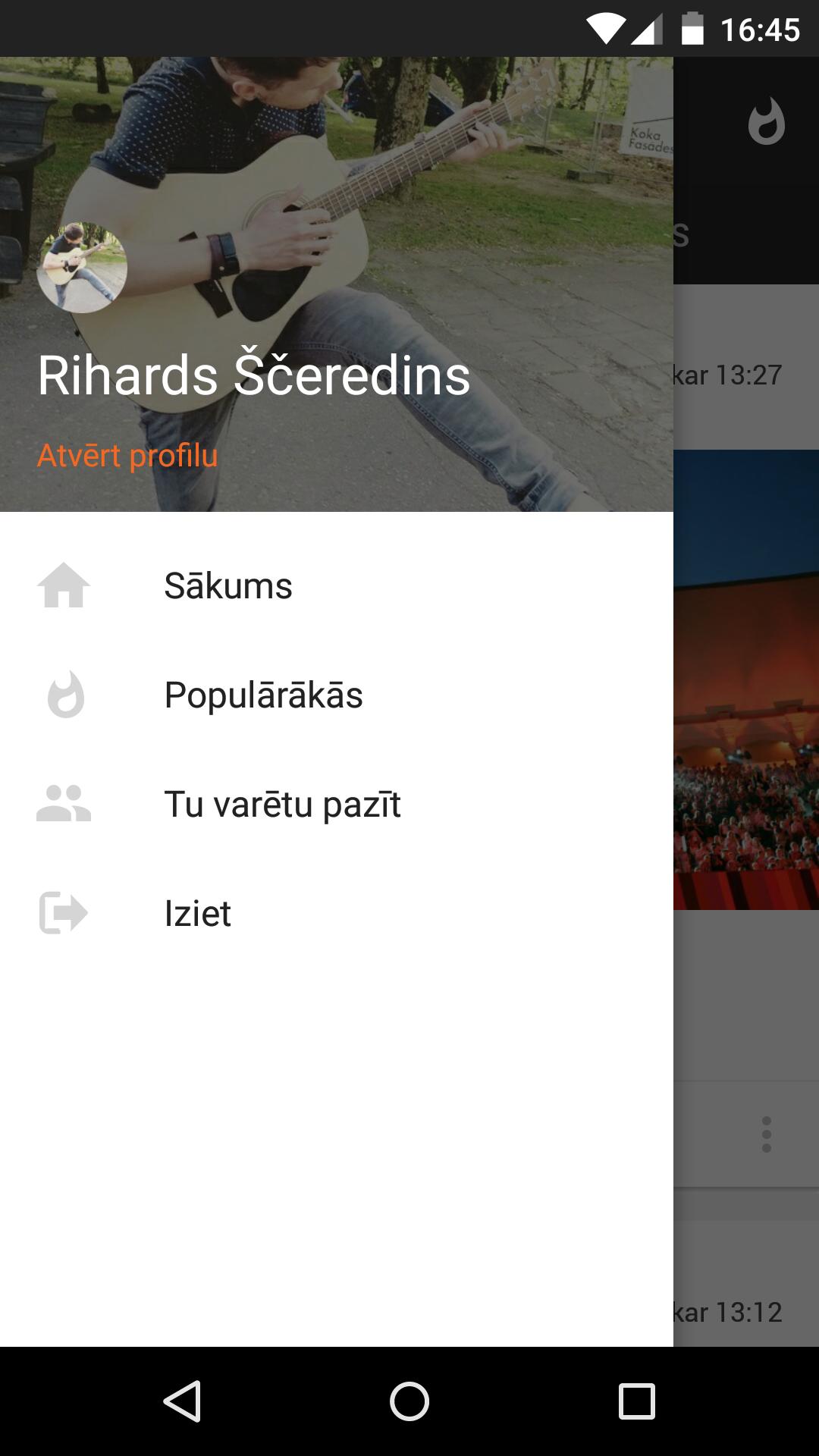Select the Populārākās menu entry
819x1456 pixels.
pyautogui.click(x=264, y=695)
